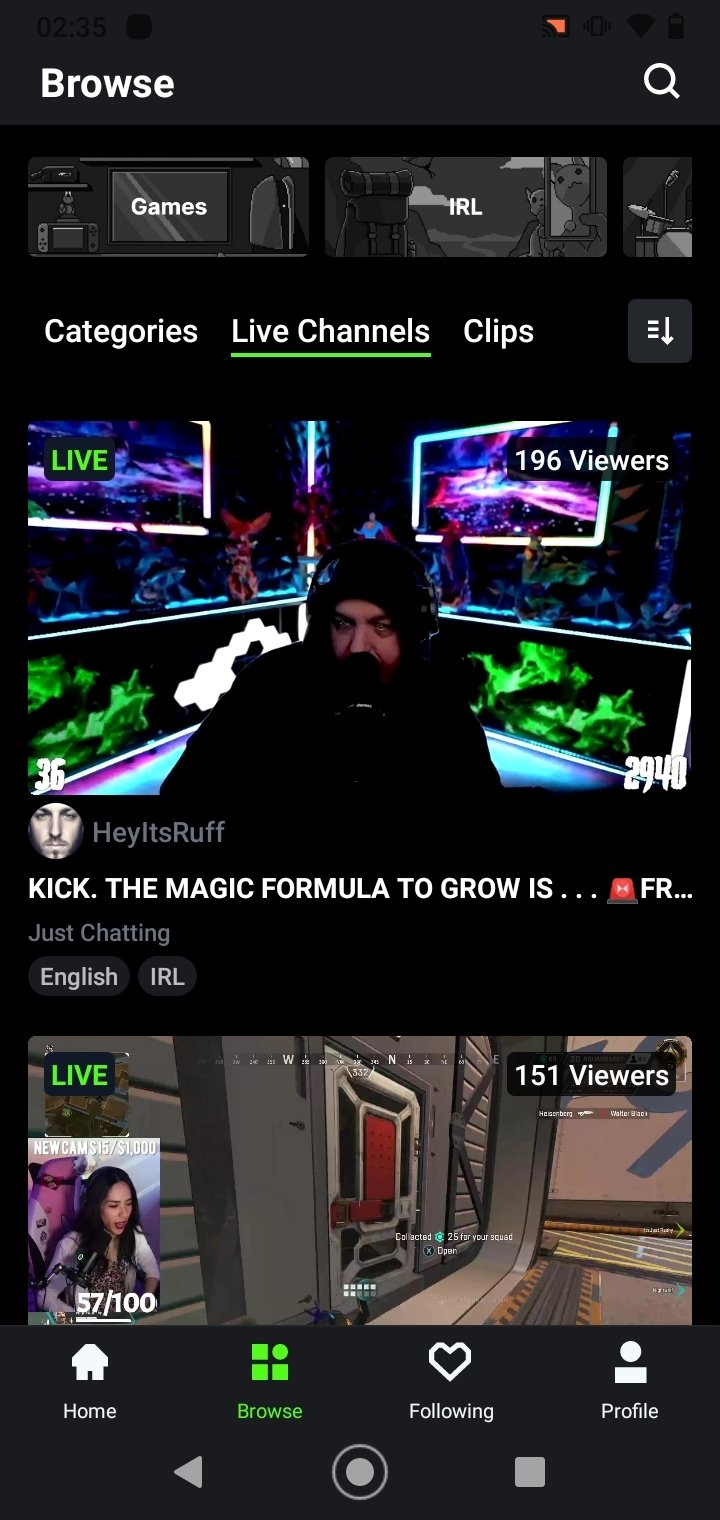
Task: Tap the English tag chip
Action: 79,977
